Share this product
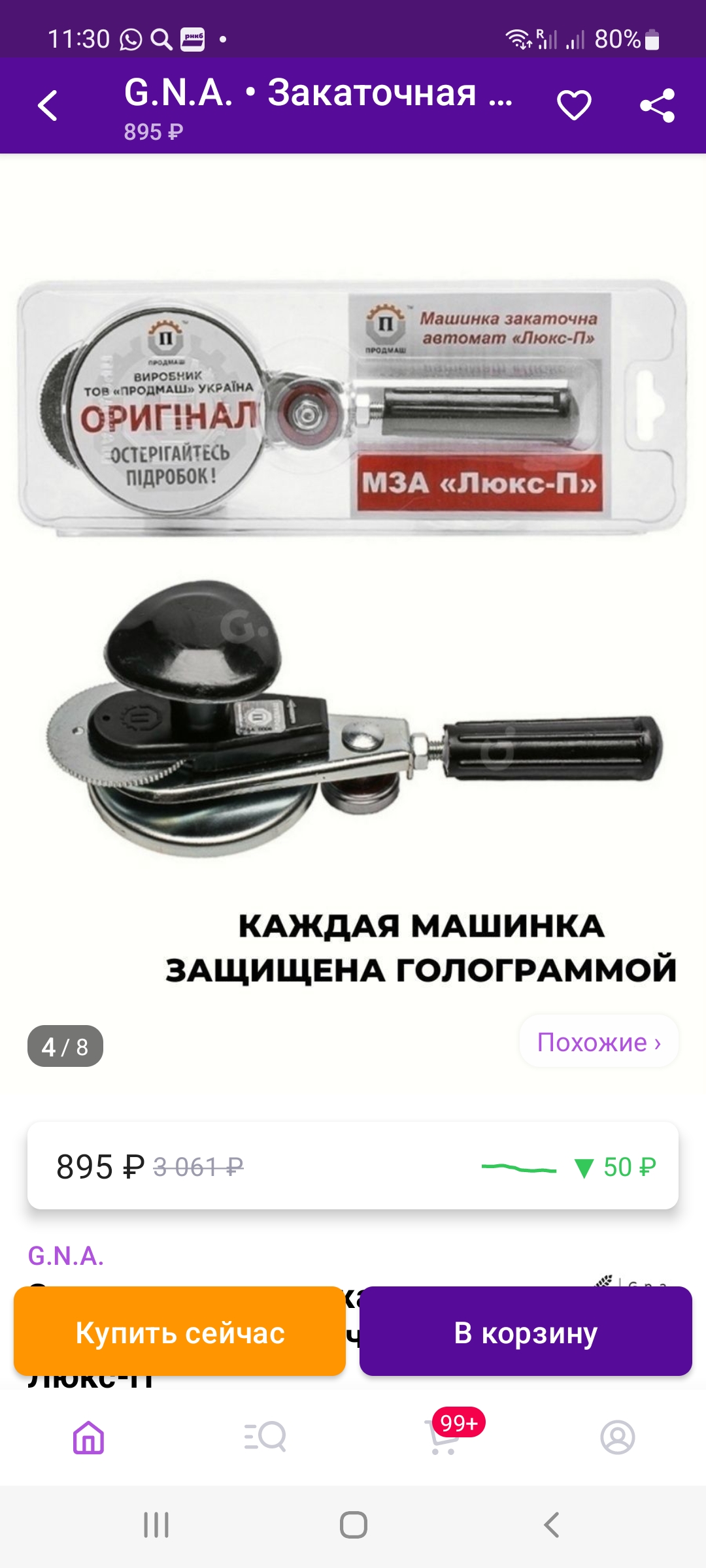706x1568 pixels. pyautogui.click(x=657, y=106)
